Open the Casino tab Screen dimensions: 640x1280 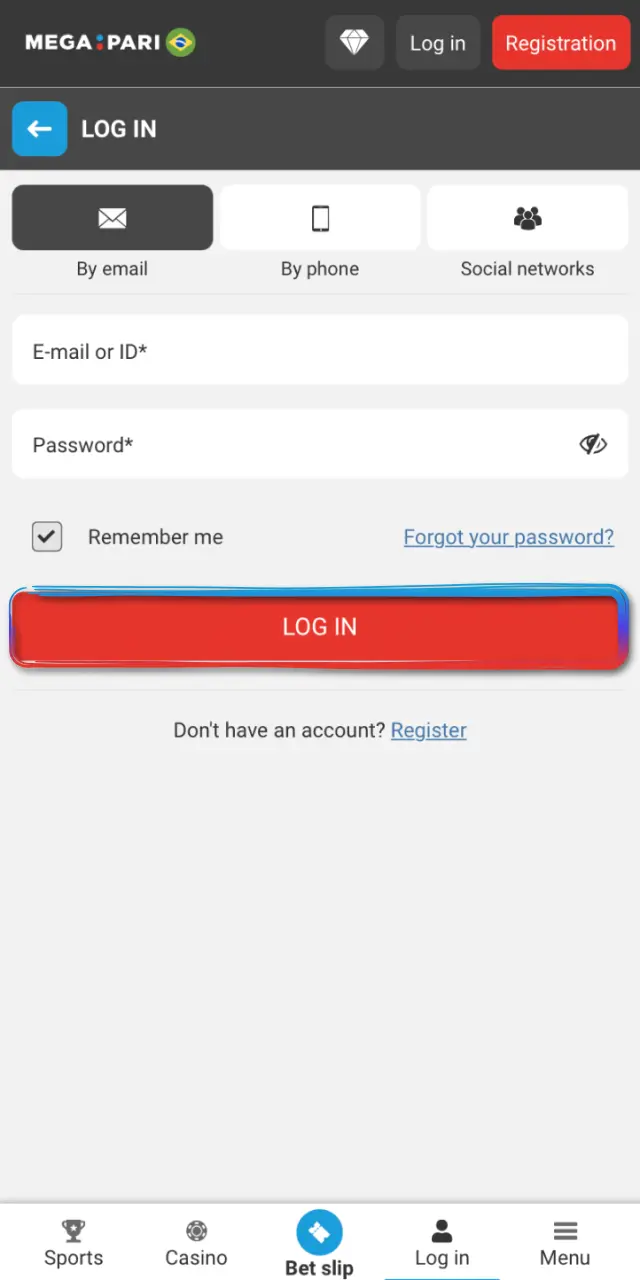(x=196, y=1243)
